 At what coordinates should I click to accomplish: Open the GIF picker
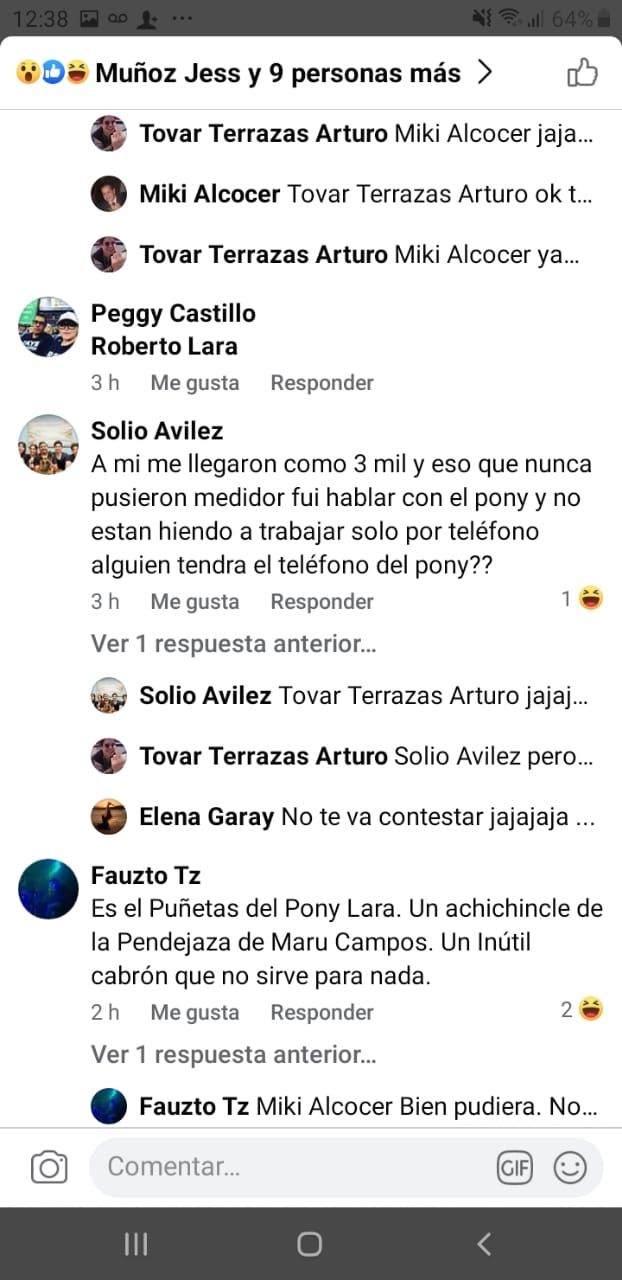click(515, 1167)
